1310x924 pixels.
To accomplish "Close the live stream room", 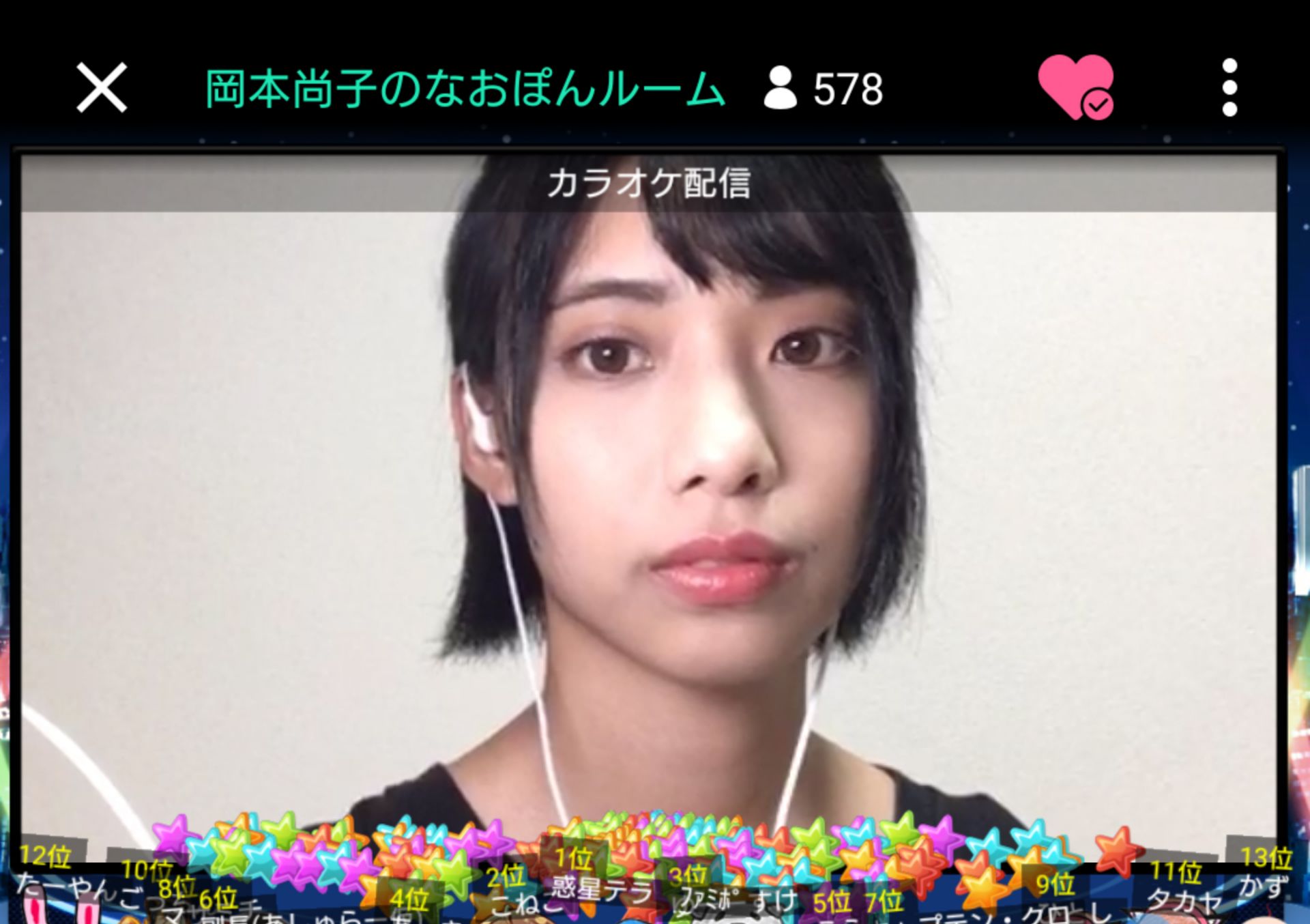I will coord(102,87).
